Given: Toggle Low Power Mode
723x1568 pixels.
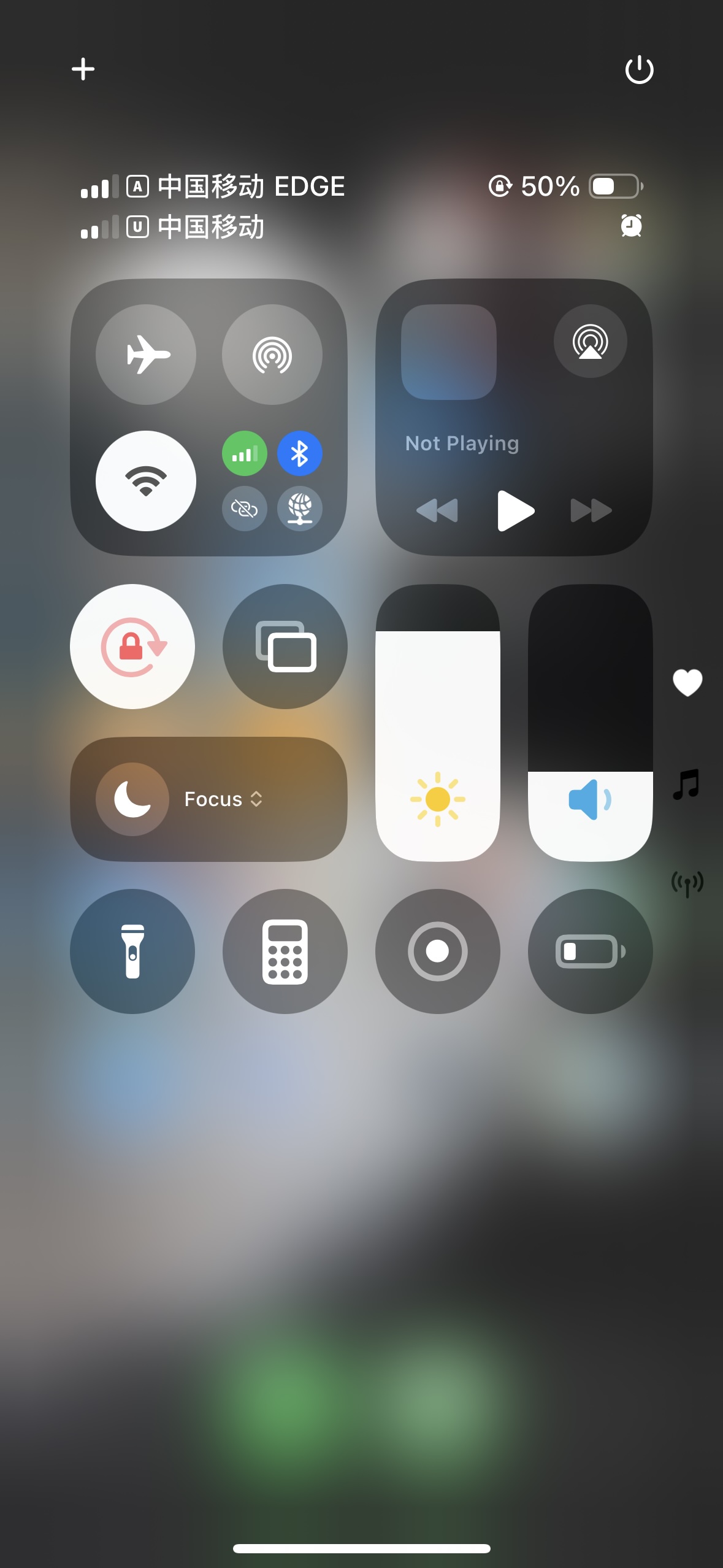Looking at the screenshot, I should pos(590,951).
